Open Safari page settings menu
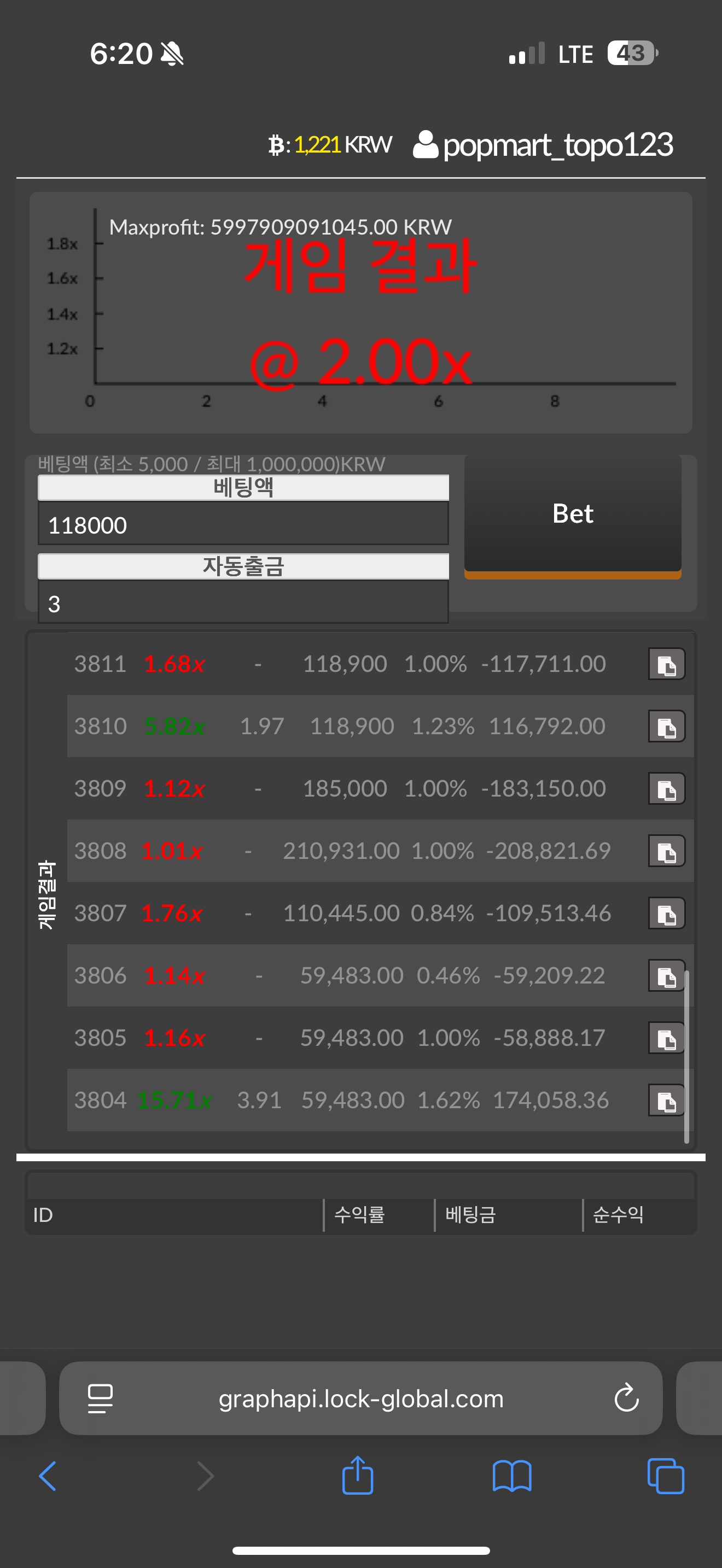Screen dimensions: 722x1568 pyautogui.click(x=100, y=1398)
